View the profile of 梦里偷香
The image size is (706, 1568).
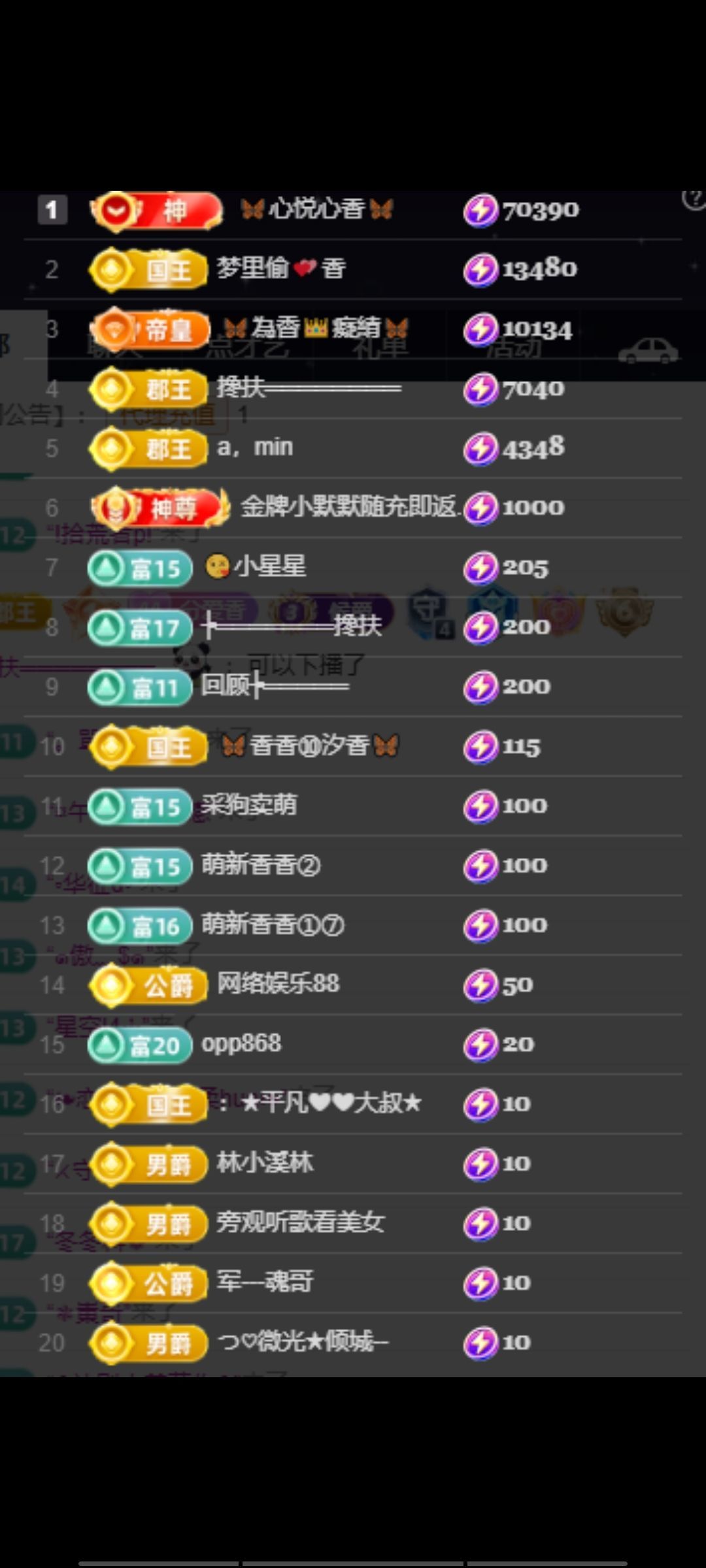pyautogui.click(x=281, y=269)
